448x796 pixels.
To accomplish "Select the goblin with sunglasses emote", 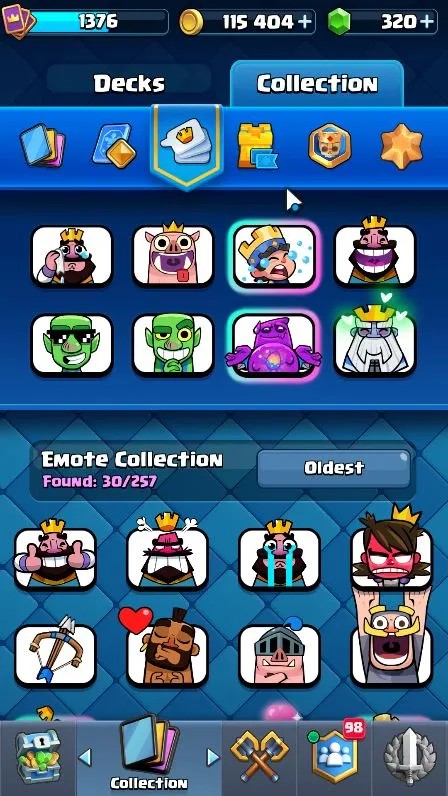I will pos(72,344).
